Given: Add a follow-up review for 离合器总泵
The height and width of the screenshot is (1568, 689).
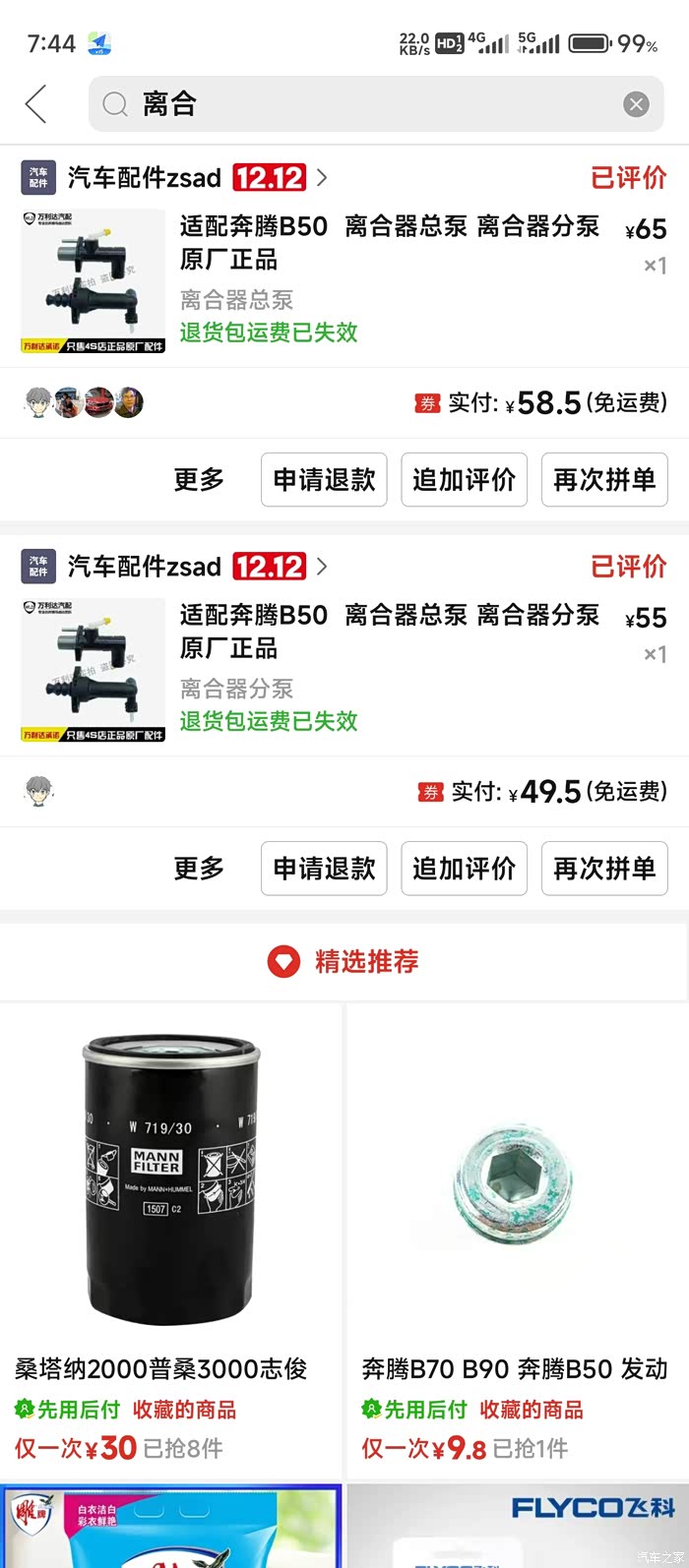Looking at the screenshot, I should pyautogui.click(x=464, y=480).
